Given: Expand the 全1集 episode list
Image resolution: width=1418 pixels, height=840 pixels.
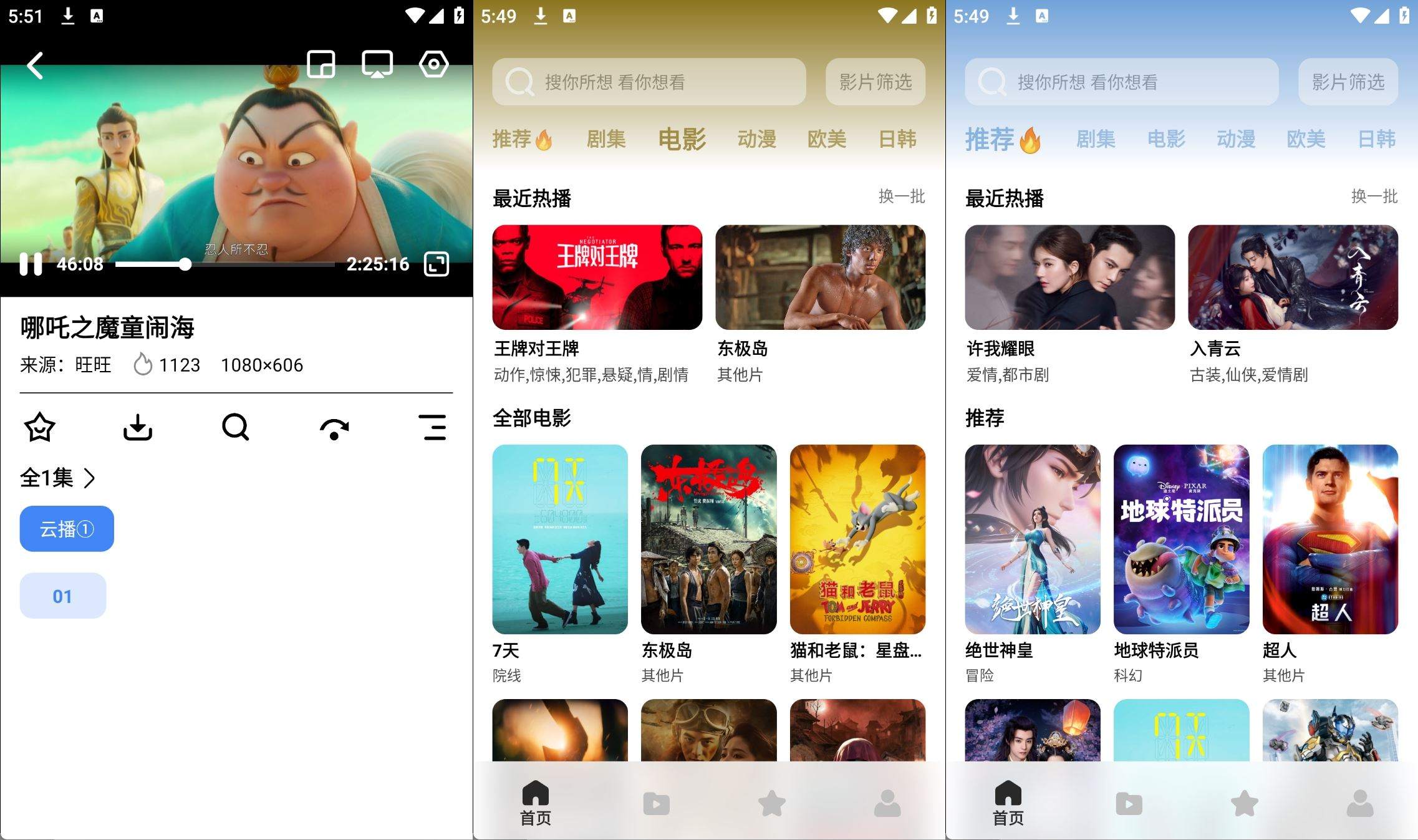Looking at the screenshot, I should click(58, 478).
